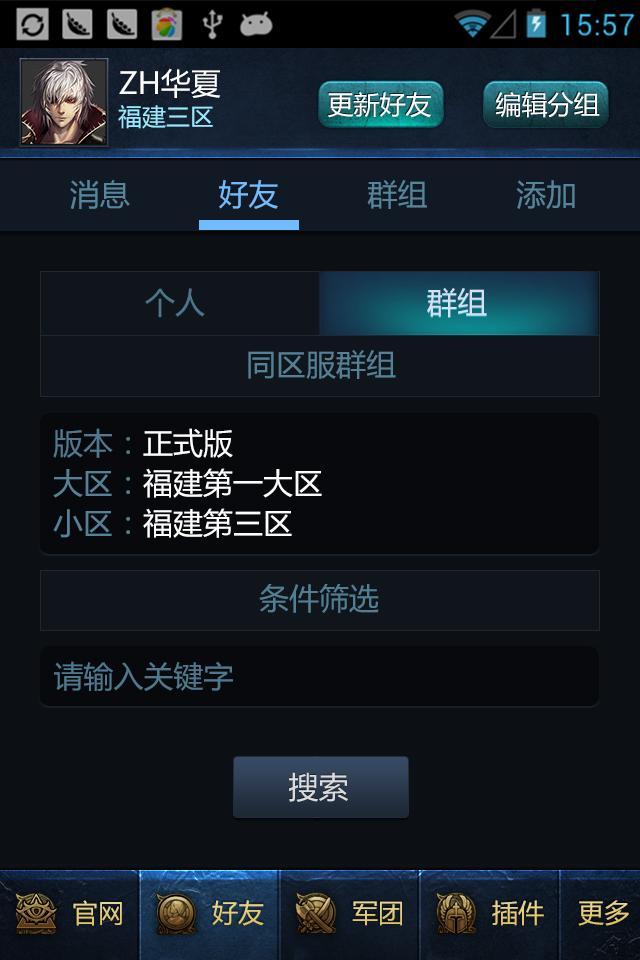Open 好友 in the bottom navigation
Screen dimensions: 640x960
[x=210, y=914]
